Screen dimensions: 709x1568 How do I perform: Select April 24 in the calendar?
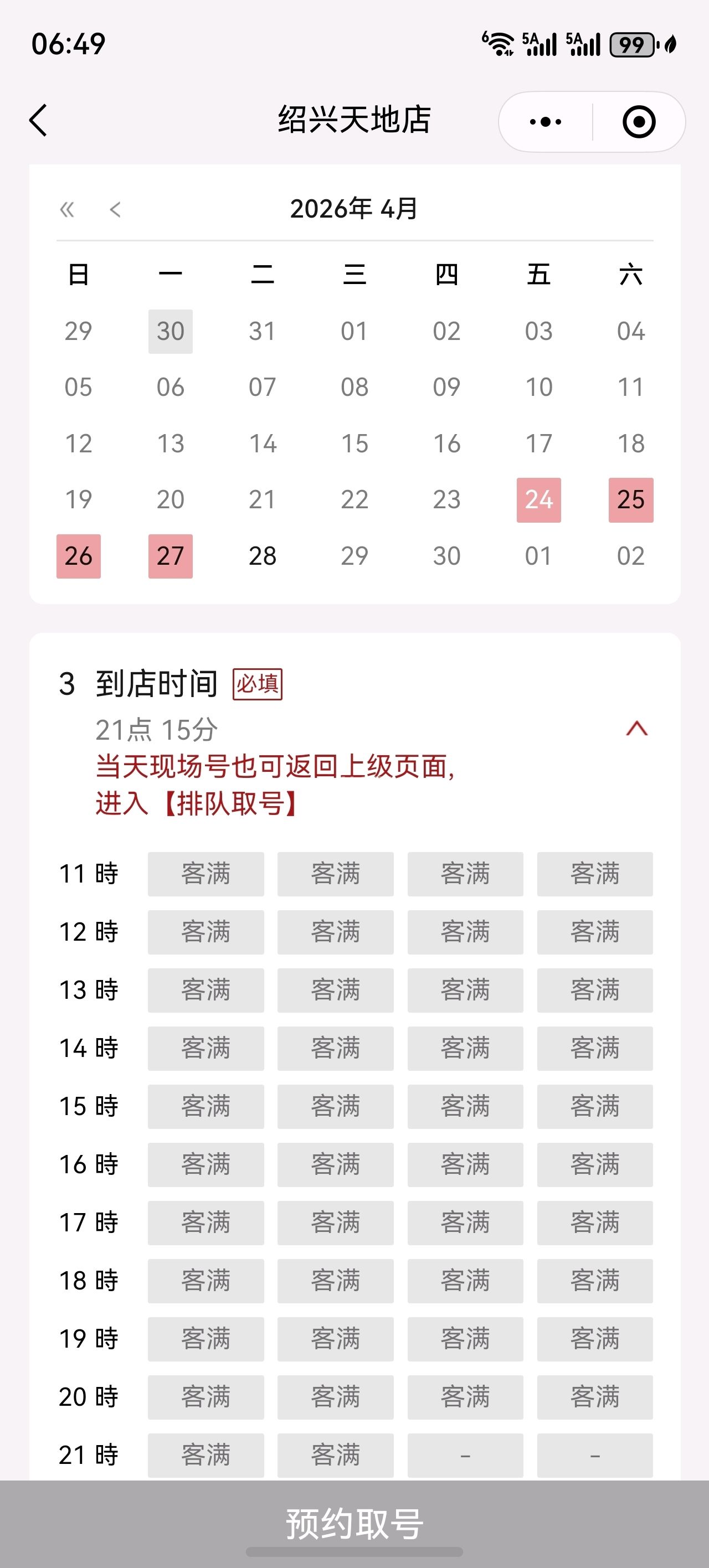[538, 500]
